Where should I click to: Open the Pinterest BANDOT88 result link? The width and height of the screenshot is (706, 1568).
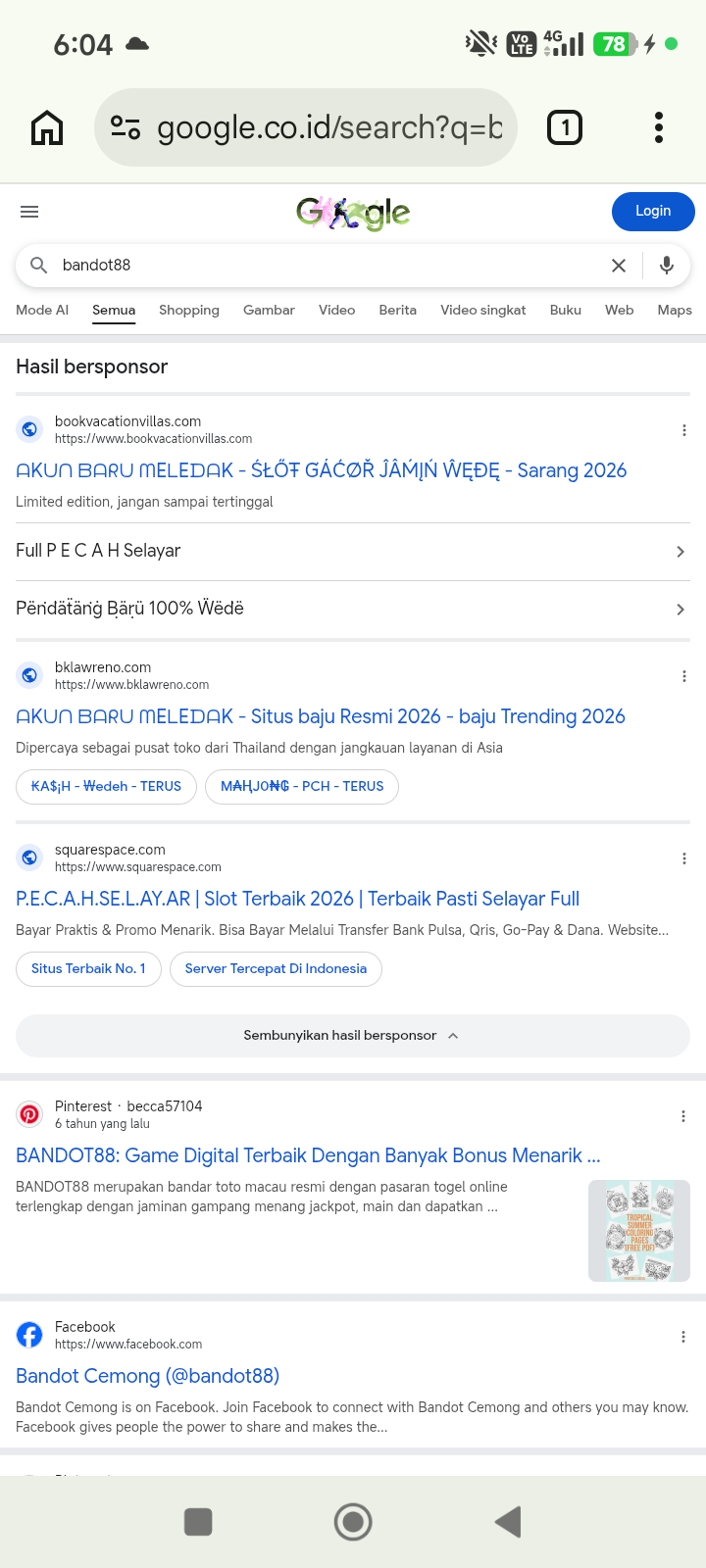[x=308, y=1156]
